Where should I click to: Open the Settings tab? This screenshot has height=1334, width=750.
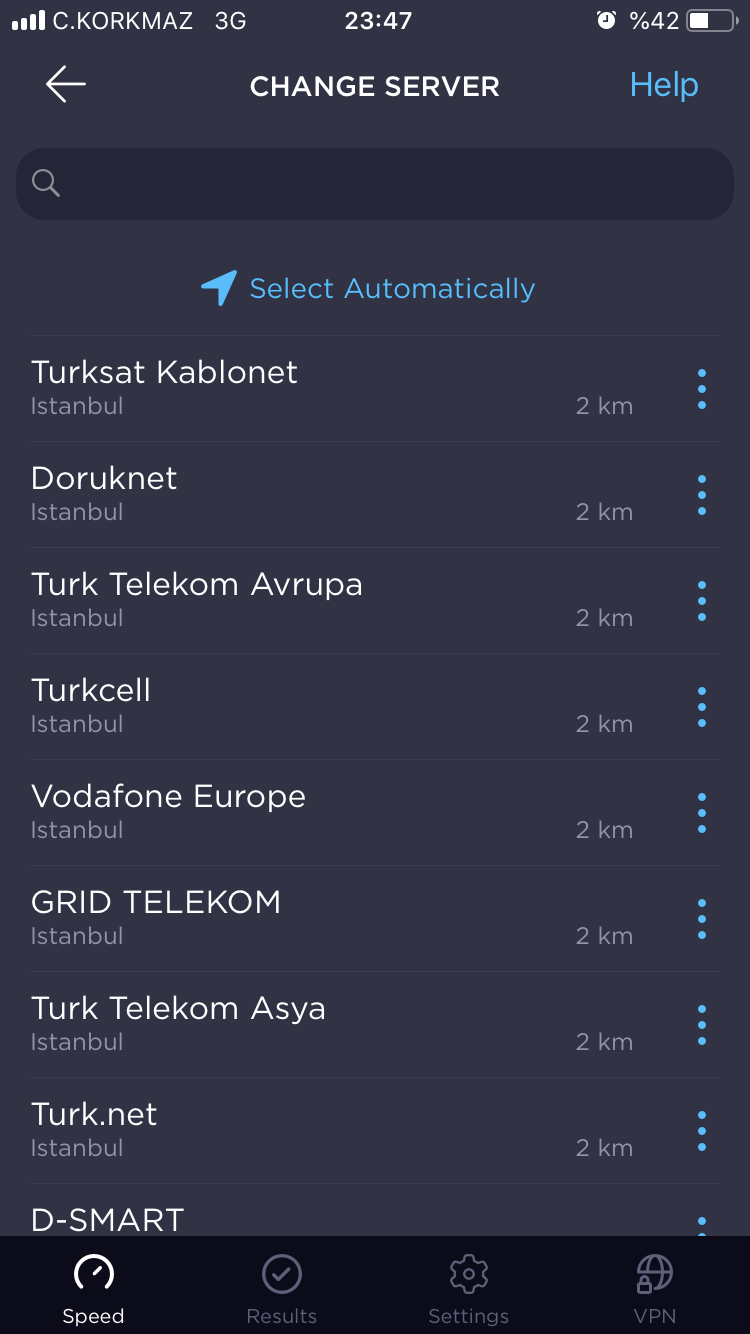coord(468,1289)
